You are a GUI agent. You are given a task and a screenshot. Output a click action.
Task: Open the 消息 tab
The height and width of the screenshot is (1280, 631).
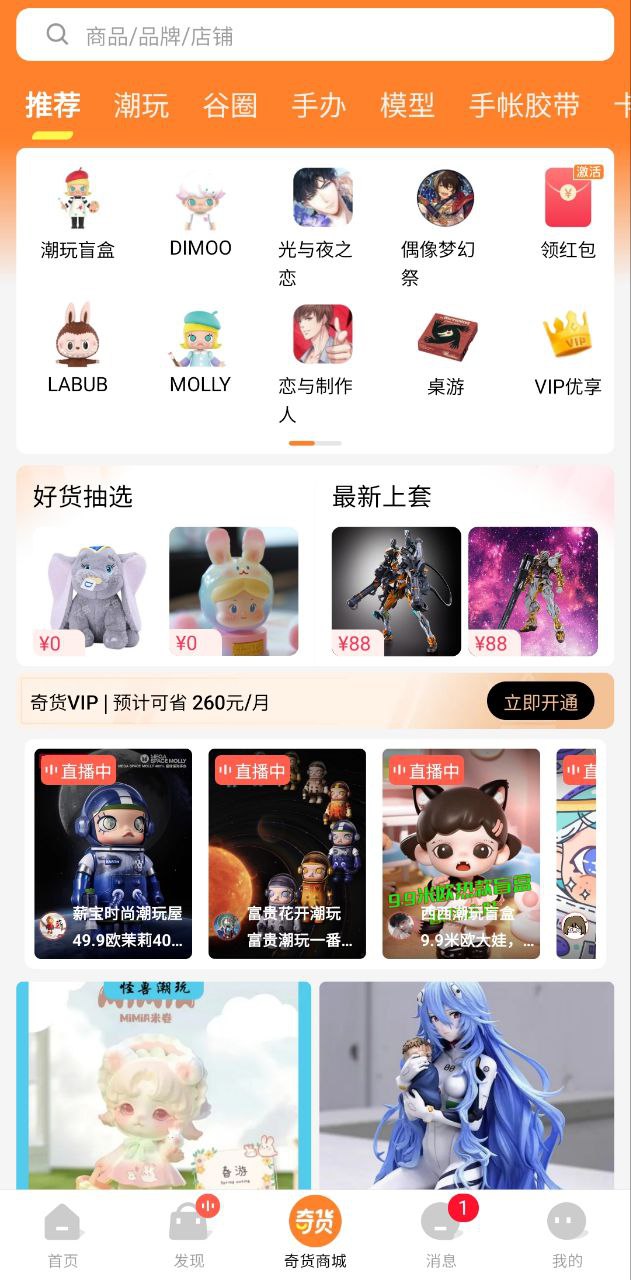pos(441,1235)
